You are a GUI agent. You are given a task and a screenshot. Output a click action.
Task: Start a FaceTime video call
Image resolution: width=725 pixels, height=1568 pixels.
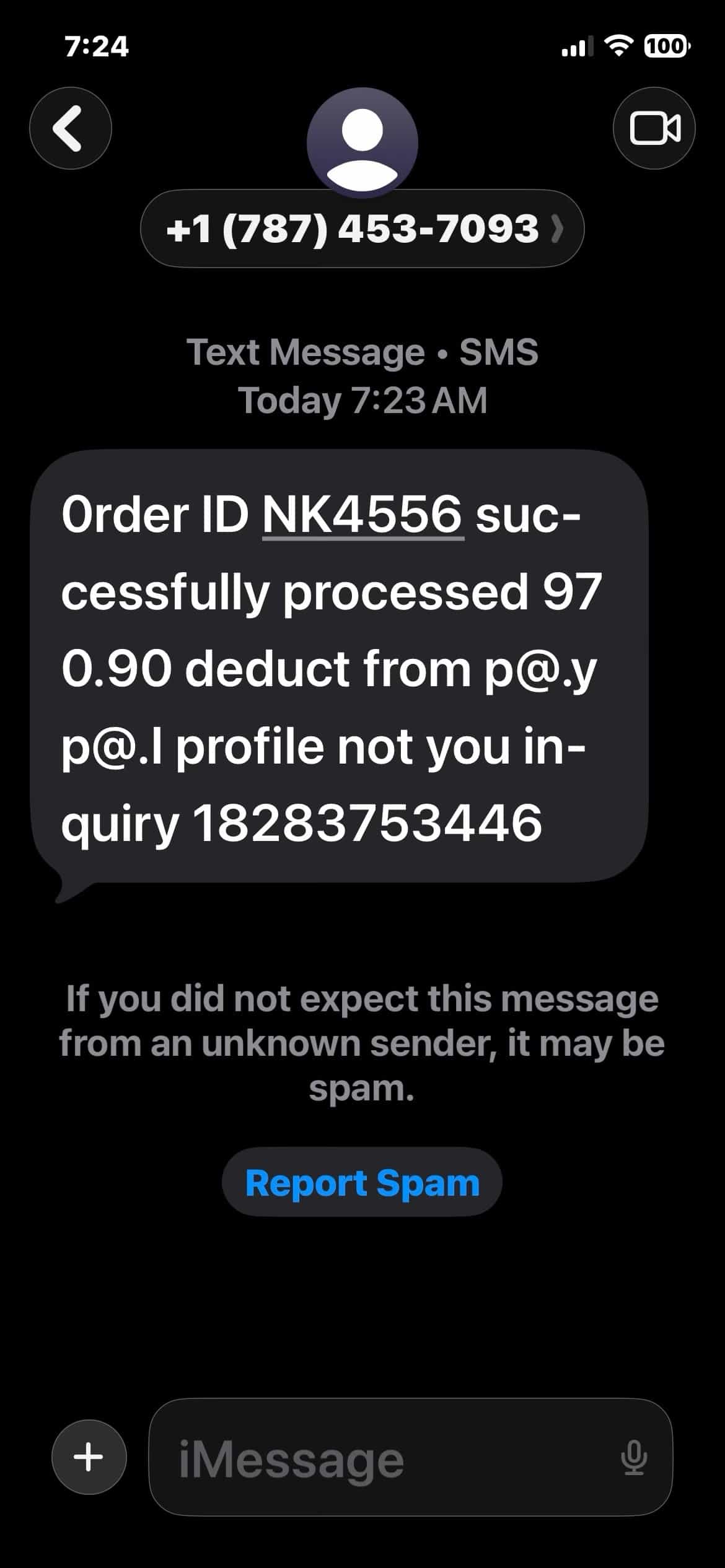point(654,128)
